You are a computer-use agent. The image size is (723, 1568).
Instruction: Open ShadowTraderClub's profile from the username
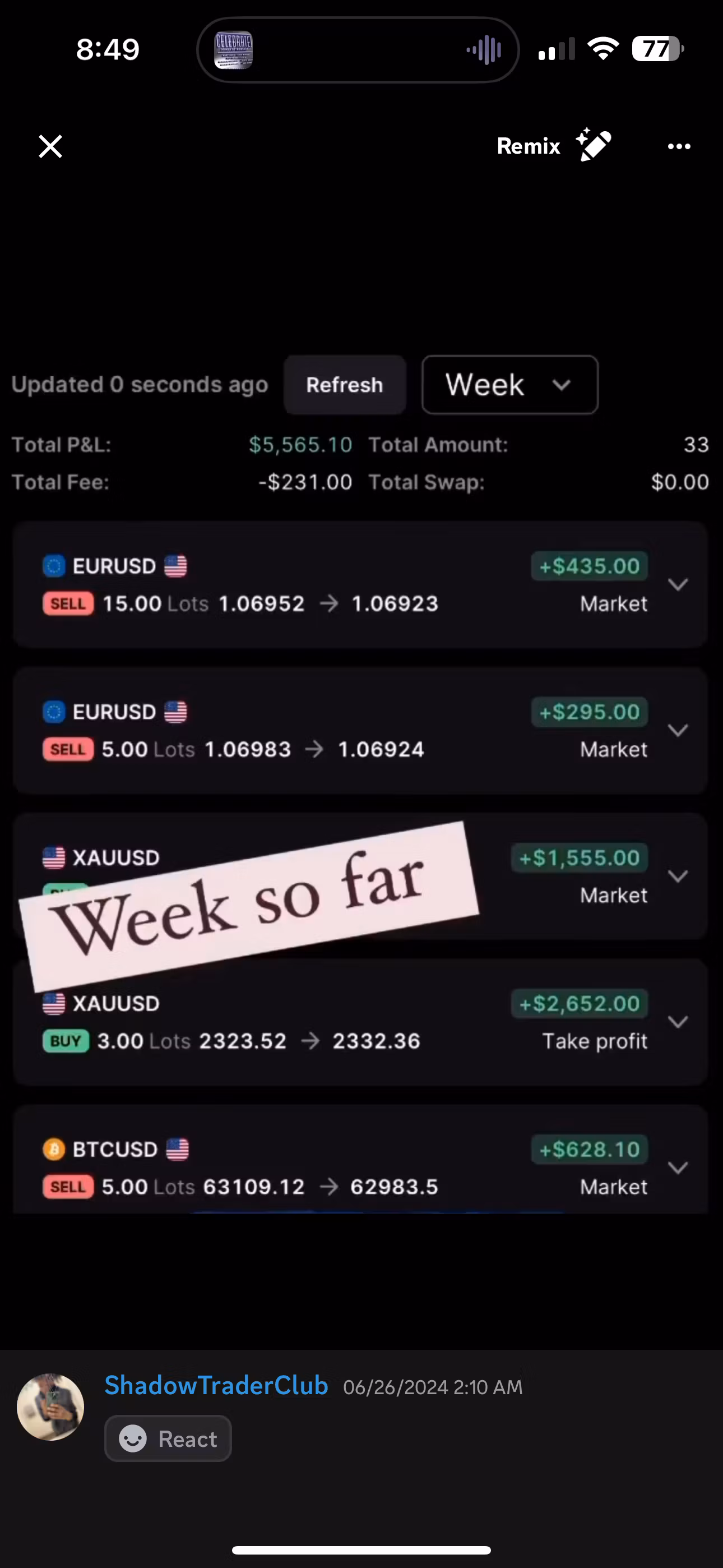pos(216,1385)
